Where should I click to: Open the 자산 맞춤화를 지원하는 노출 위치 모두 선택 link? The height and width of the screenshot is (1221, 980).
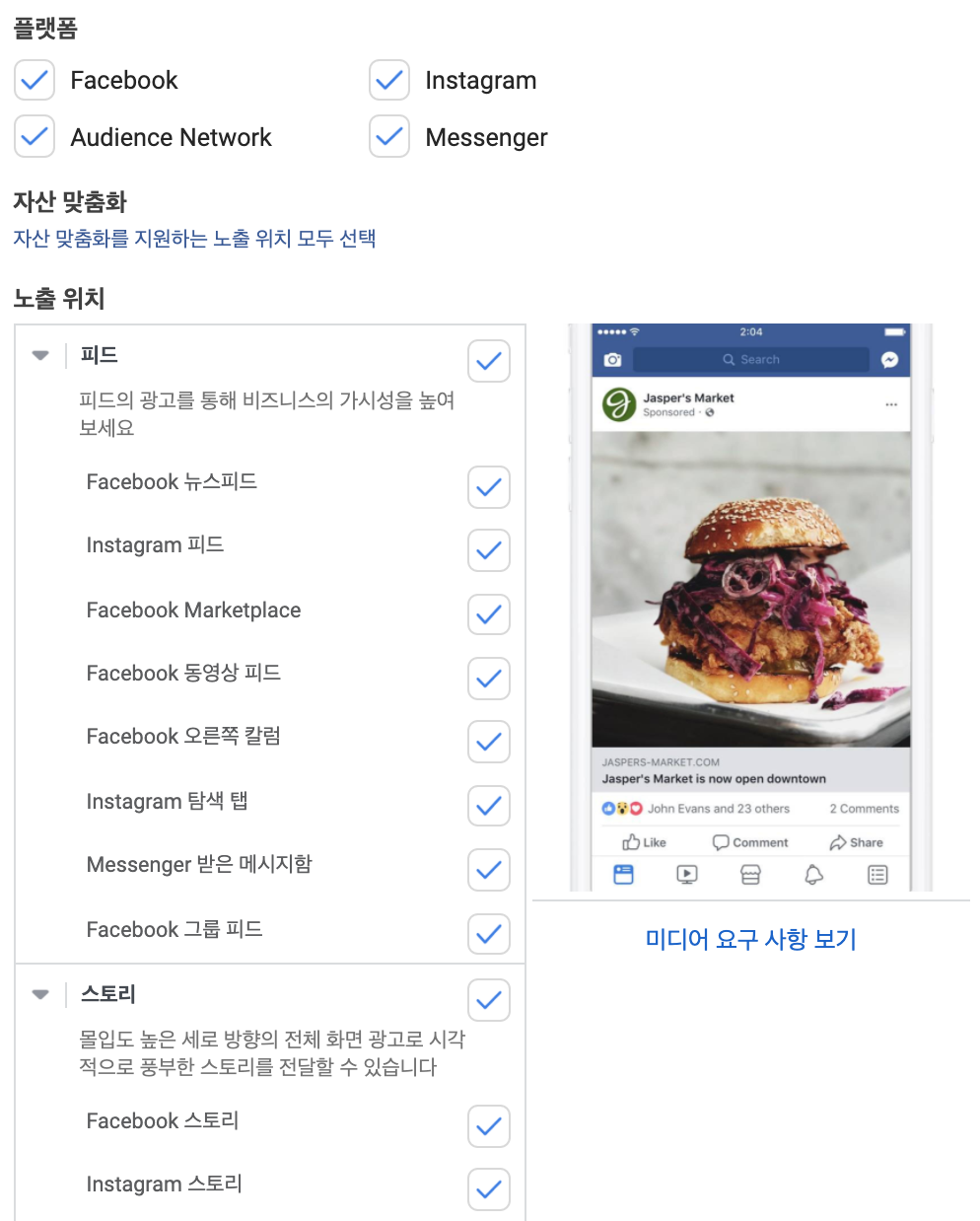point(194,239)
